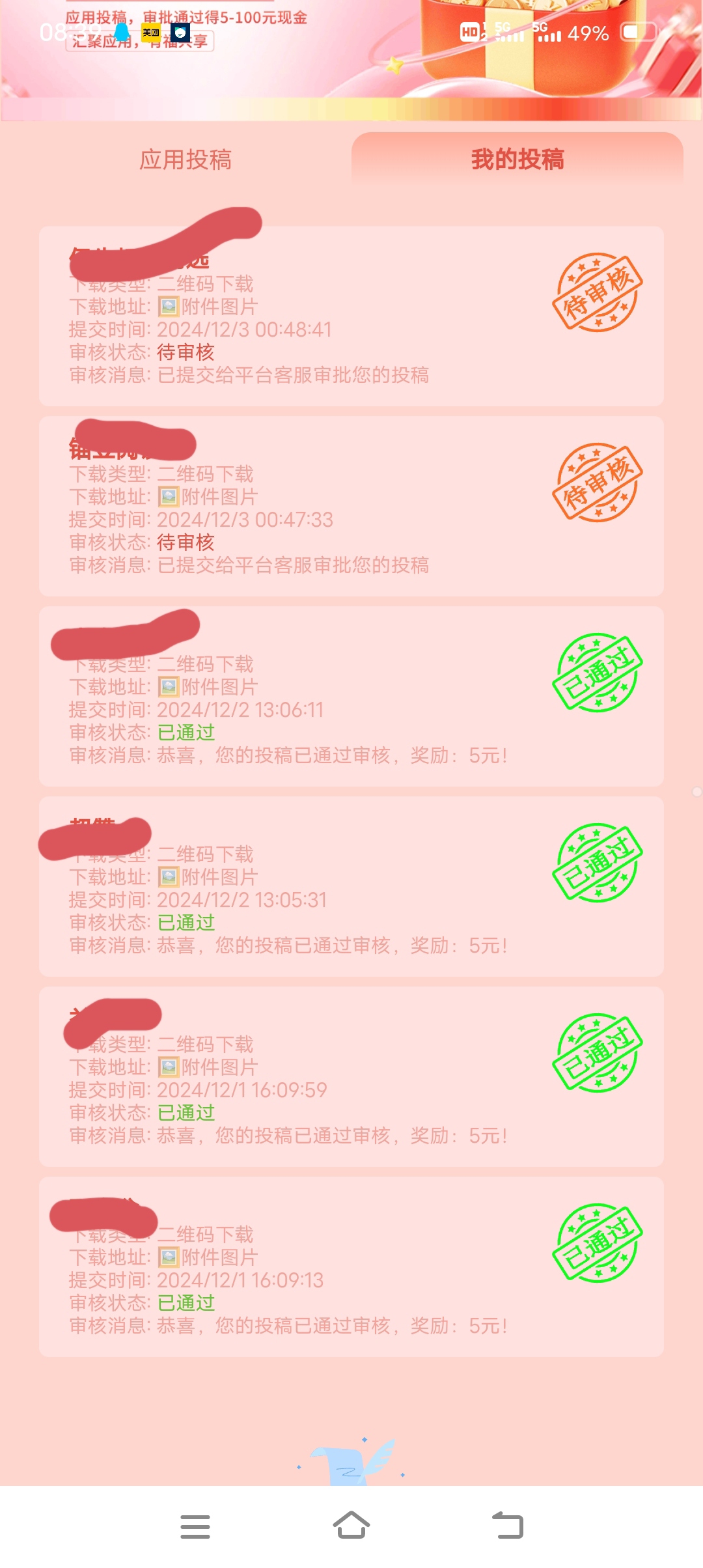703x1568 pixels.
Task: Tap the system back button
Action: (x=508, y=1526)
